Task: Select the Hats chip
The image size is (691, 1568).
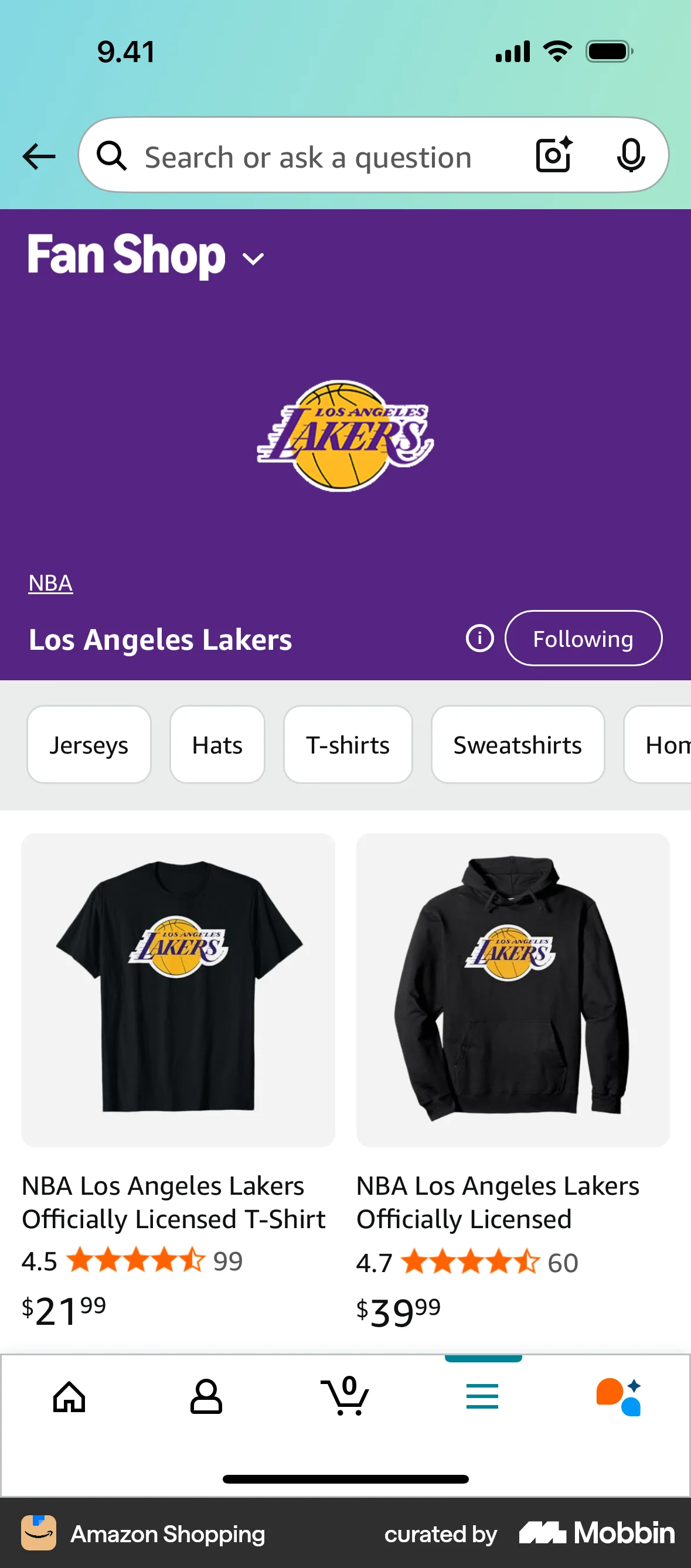Action: [217, 744]
